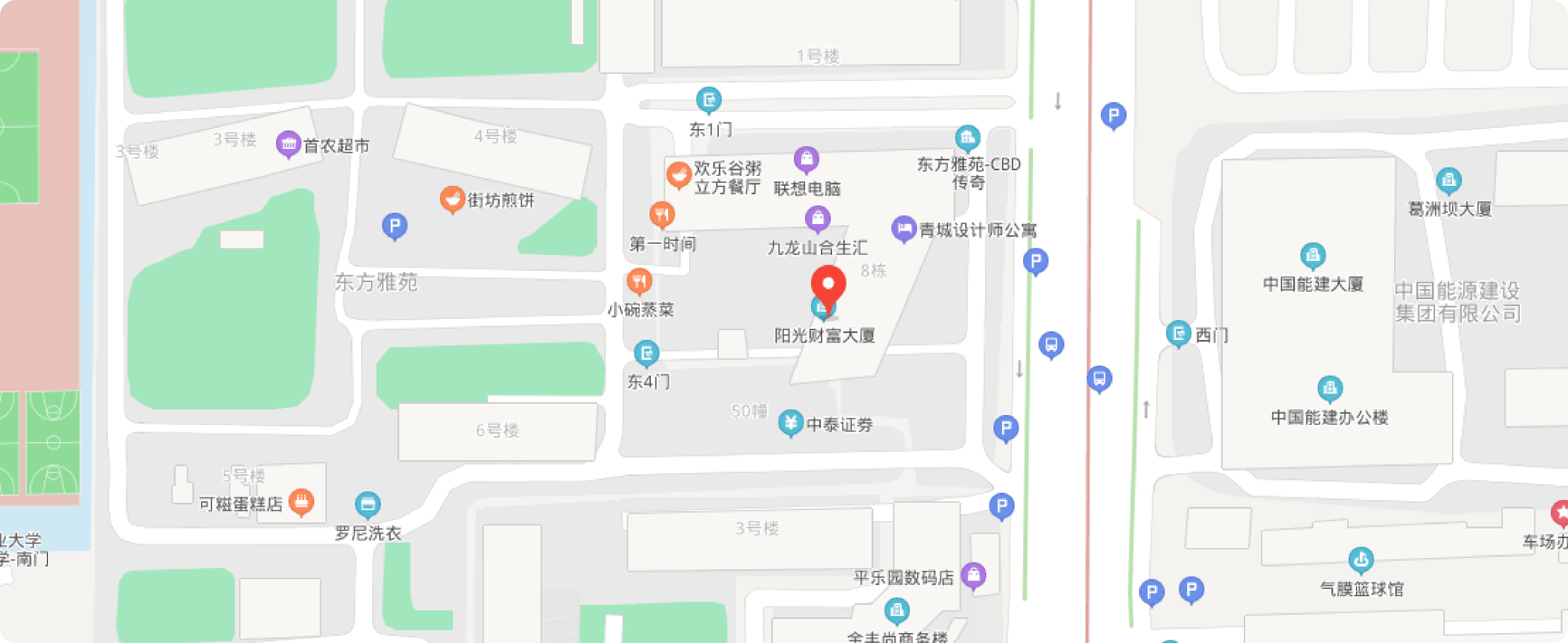This screenshot has width=1568, height=643.
Task: Tap the 东方雅苑-CBD传奇 building marker
Action: (967, 138)
